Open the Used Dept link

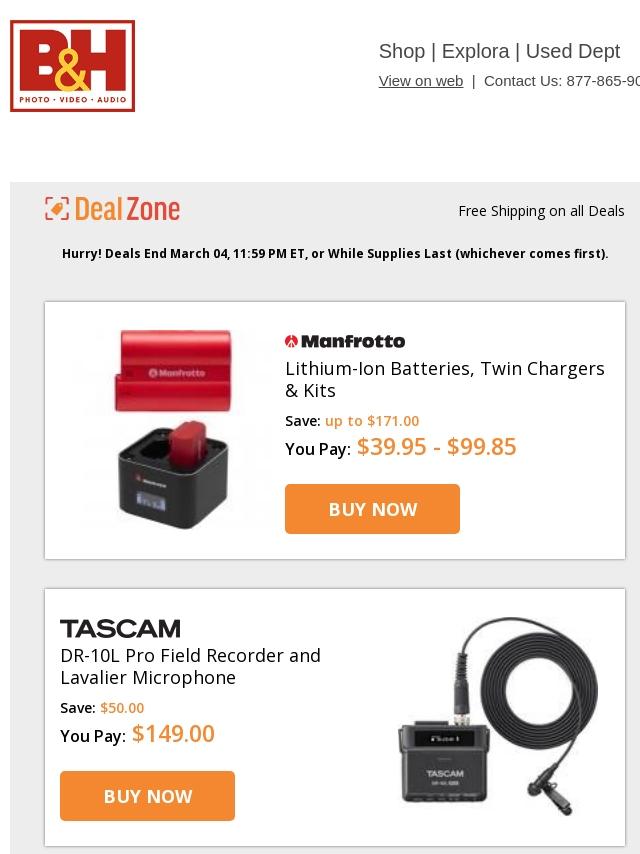572,51
